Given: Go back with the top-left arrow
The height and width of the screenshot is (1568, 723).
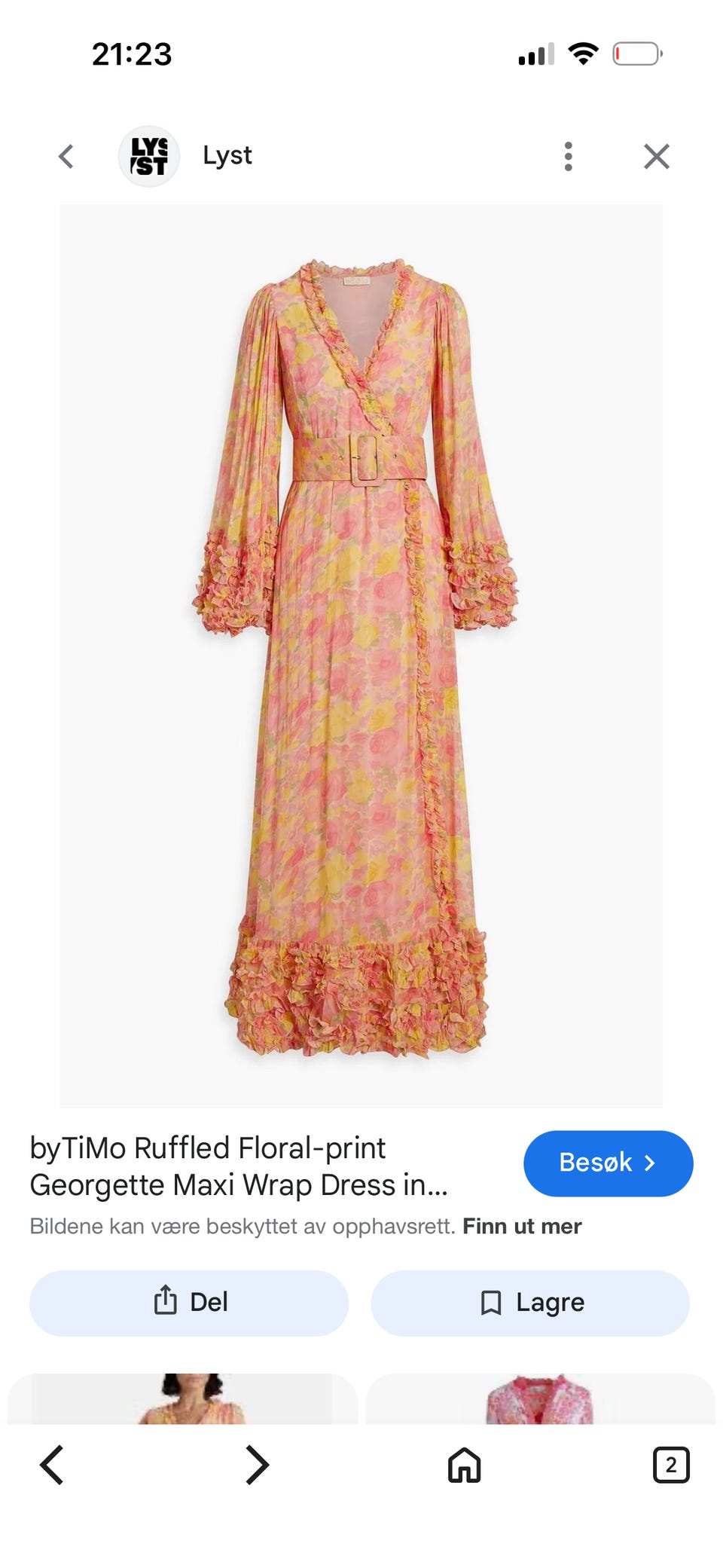Looking at the screenshot, I should click(x=66, y=157).
